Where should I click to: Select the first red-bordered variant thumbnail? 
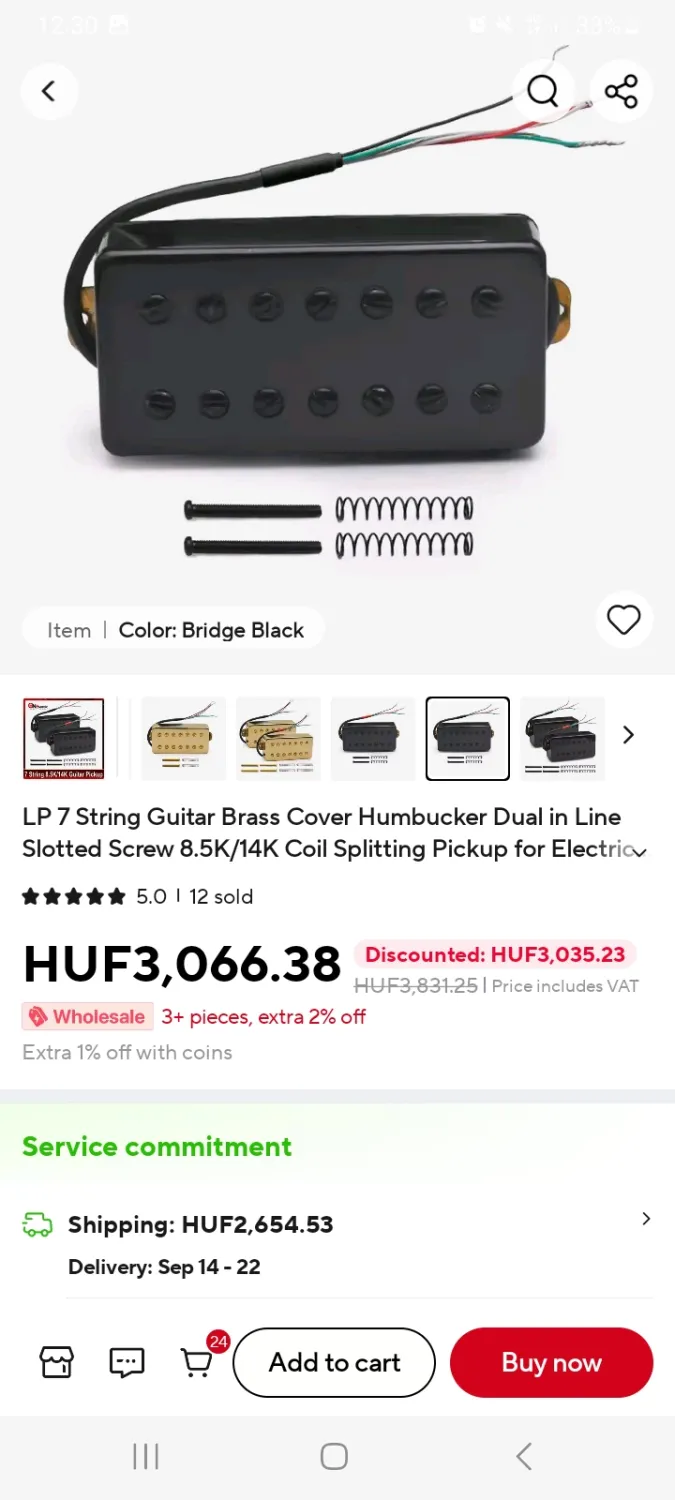(x=64, y=739)
